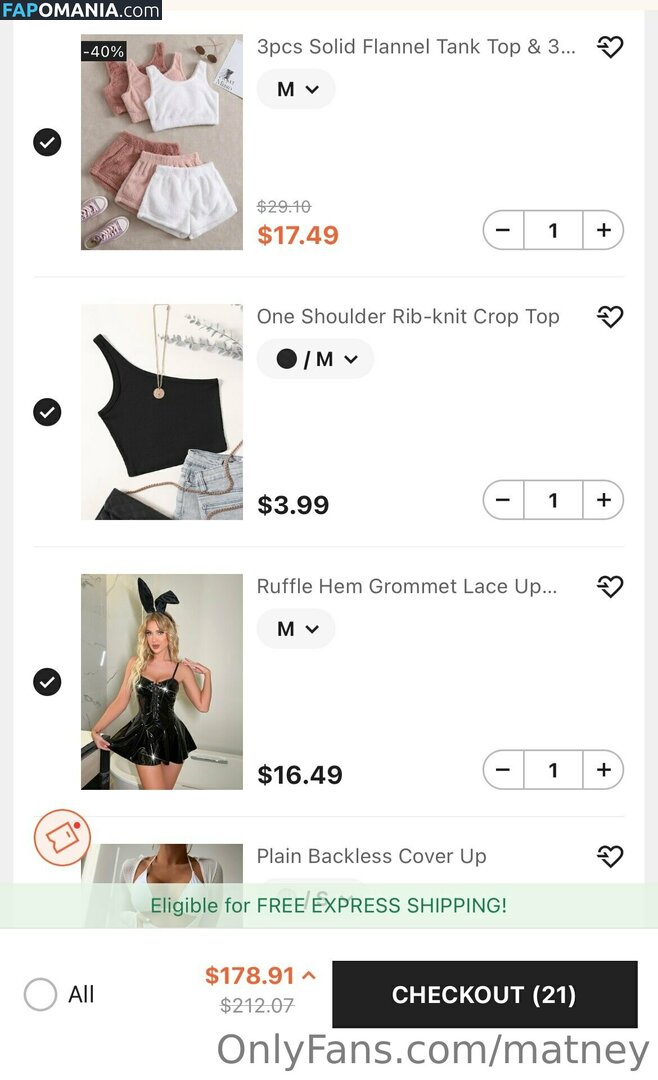The width and height of the screenshot is (658, 1080).
Task: Move Rib-knit Crop Top to wishlist
Action: [609, 317]
